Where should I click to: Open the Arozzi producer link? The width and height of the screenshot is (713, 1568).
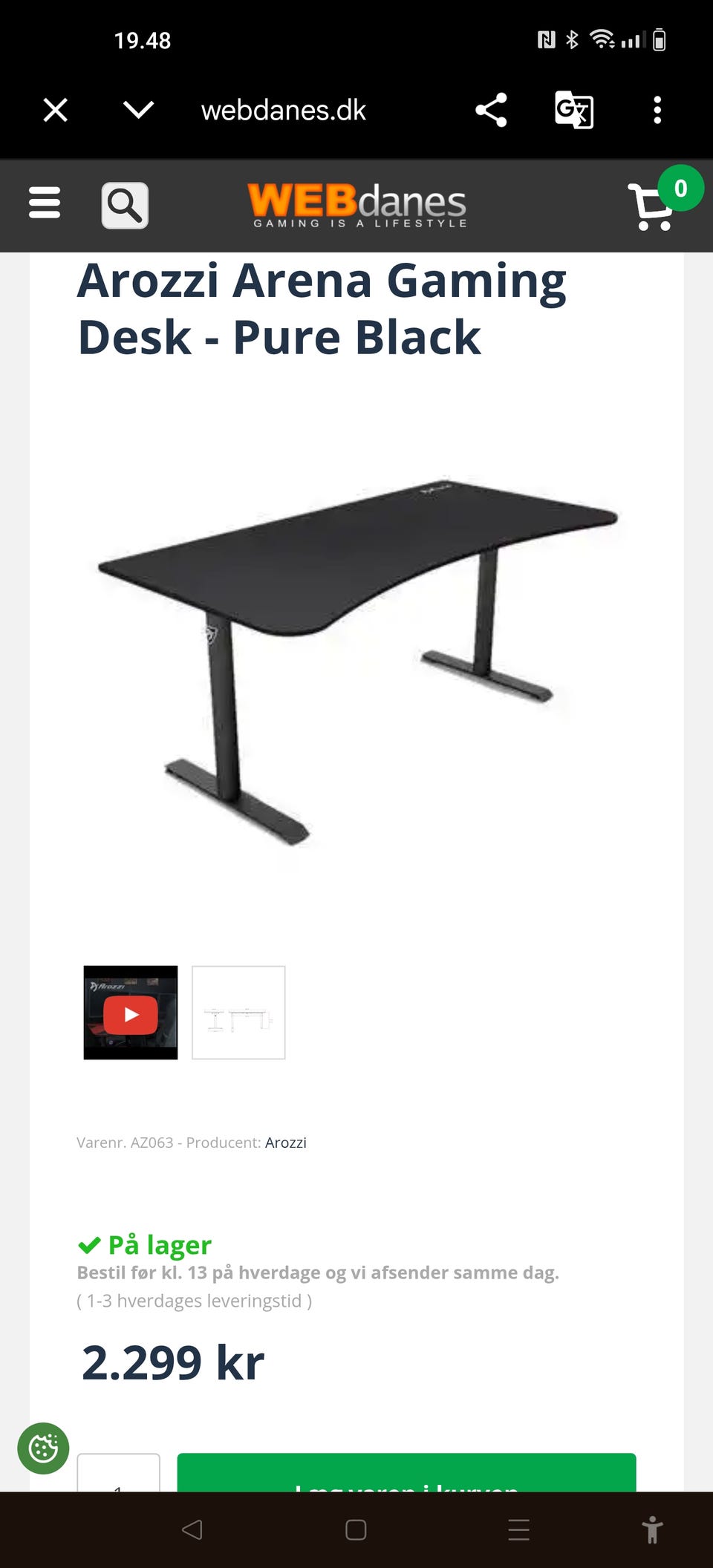tap(286, 1143)
